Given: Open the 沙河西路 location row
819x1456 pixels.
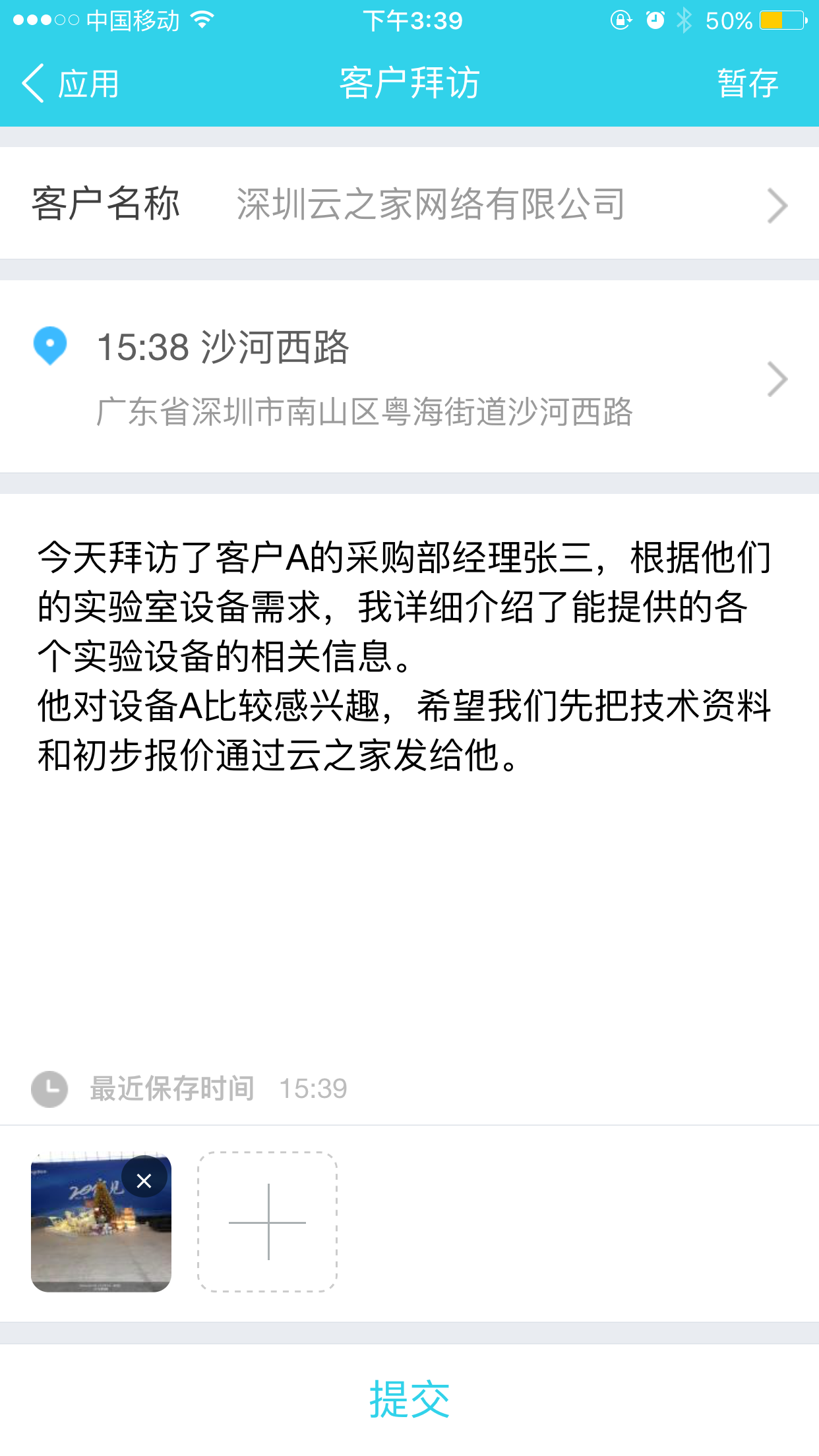Looking at the screenshot, I should pyautogui.click(x=409, y=377).
